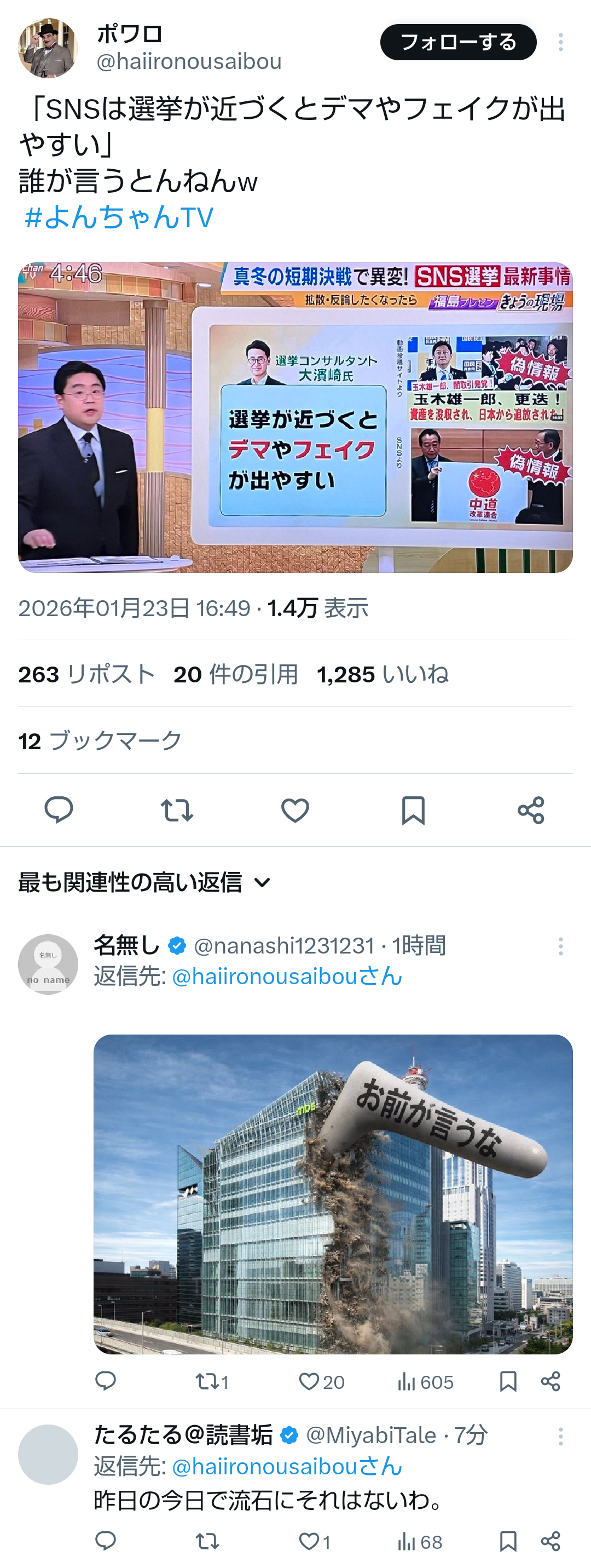Open the 1,285 いいね list
This screenshot has width=591, height=1568.
tap(383, 674)
